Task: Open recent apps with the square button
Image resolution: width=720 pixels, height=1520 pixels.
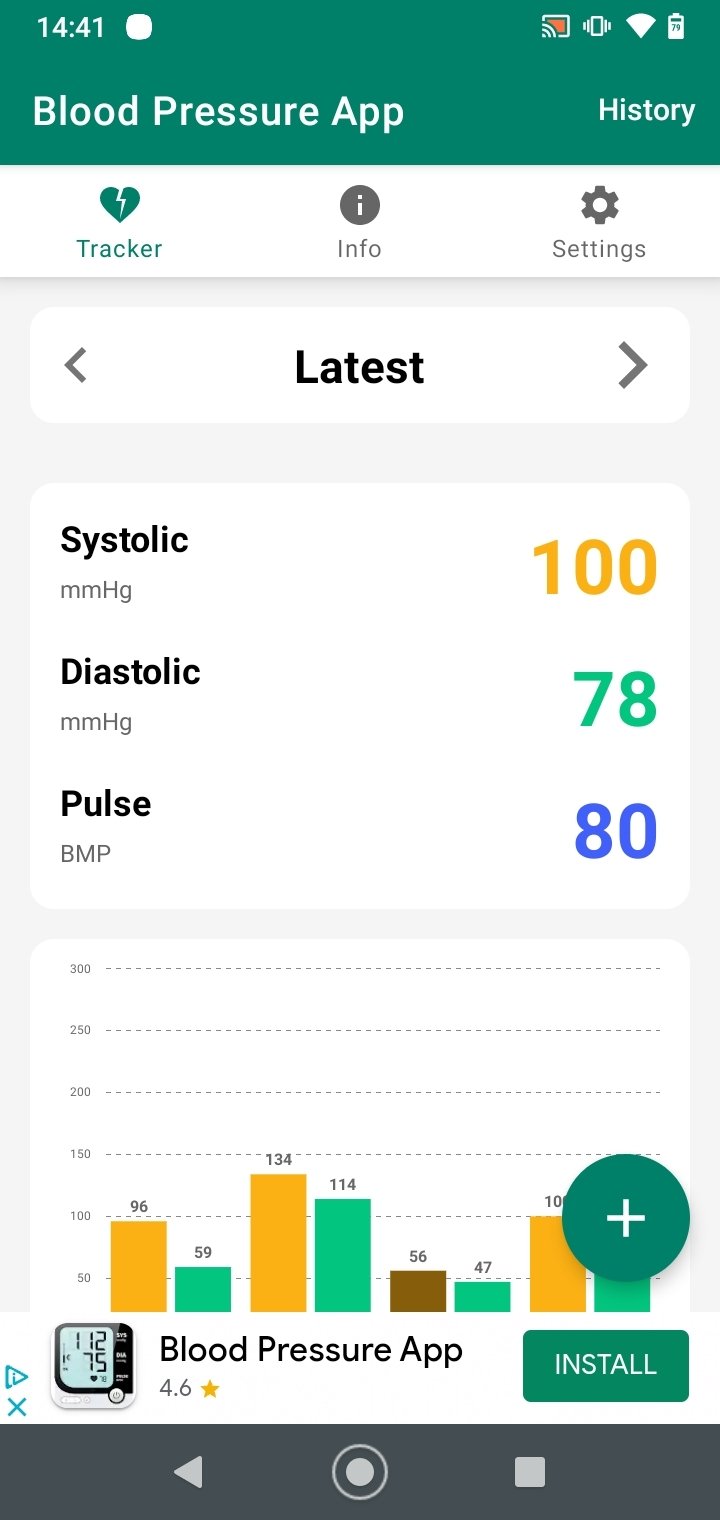Action: coord(530,1472)
